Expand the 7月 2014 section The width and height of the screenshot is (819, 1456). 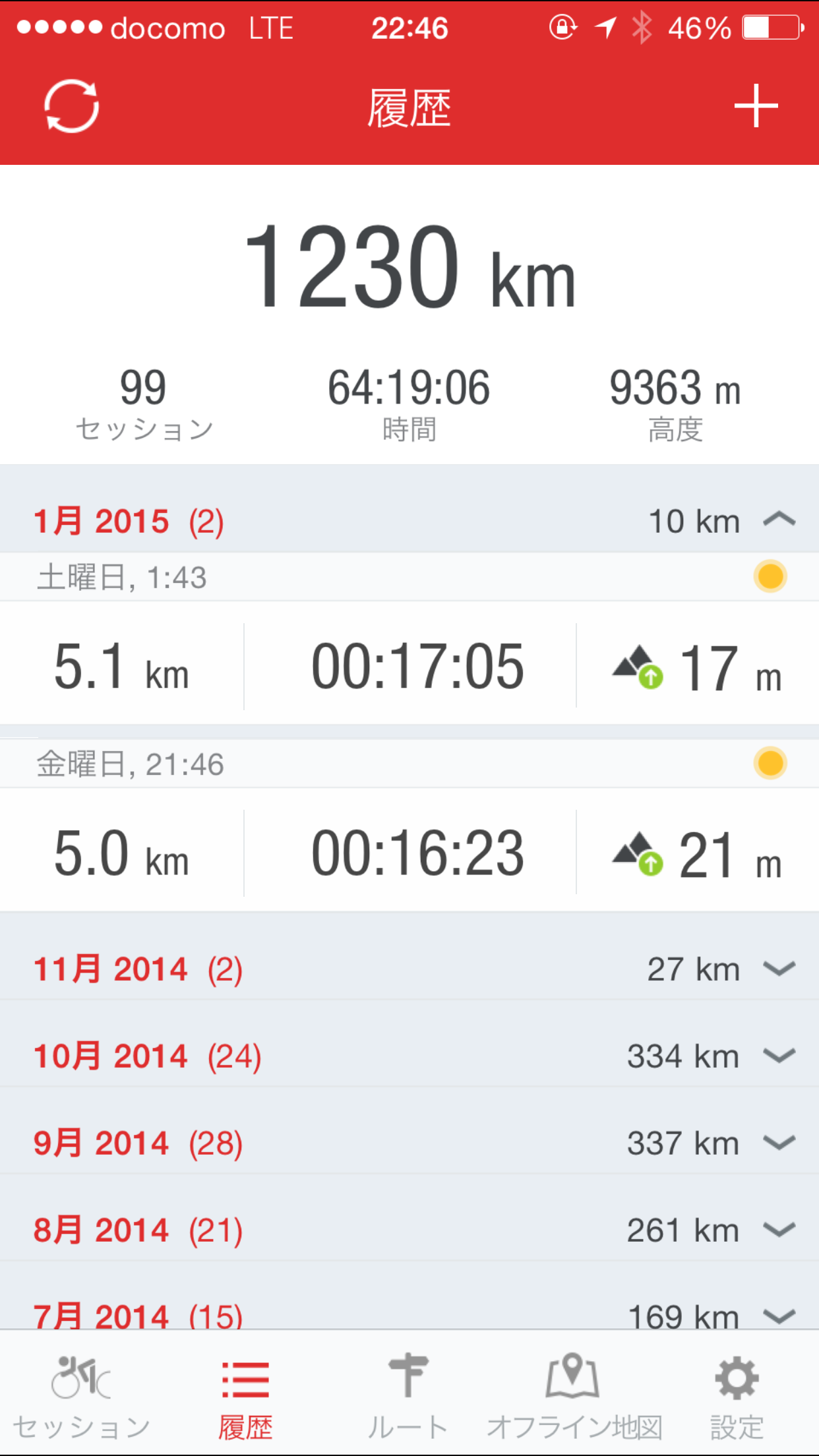(779, 1314)
